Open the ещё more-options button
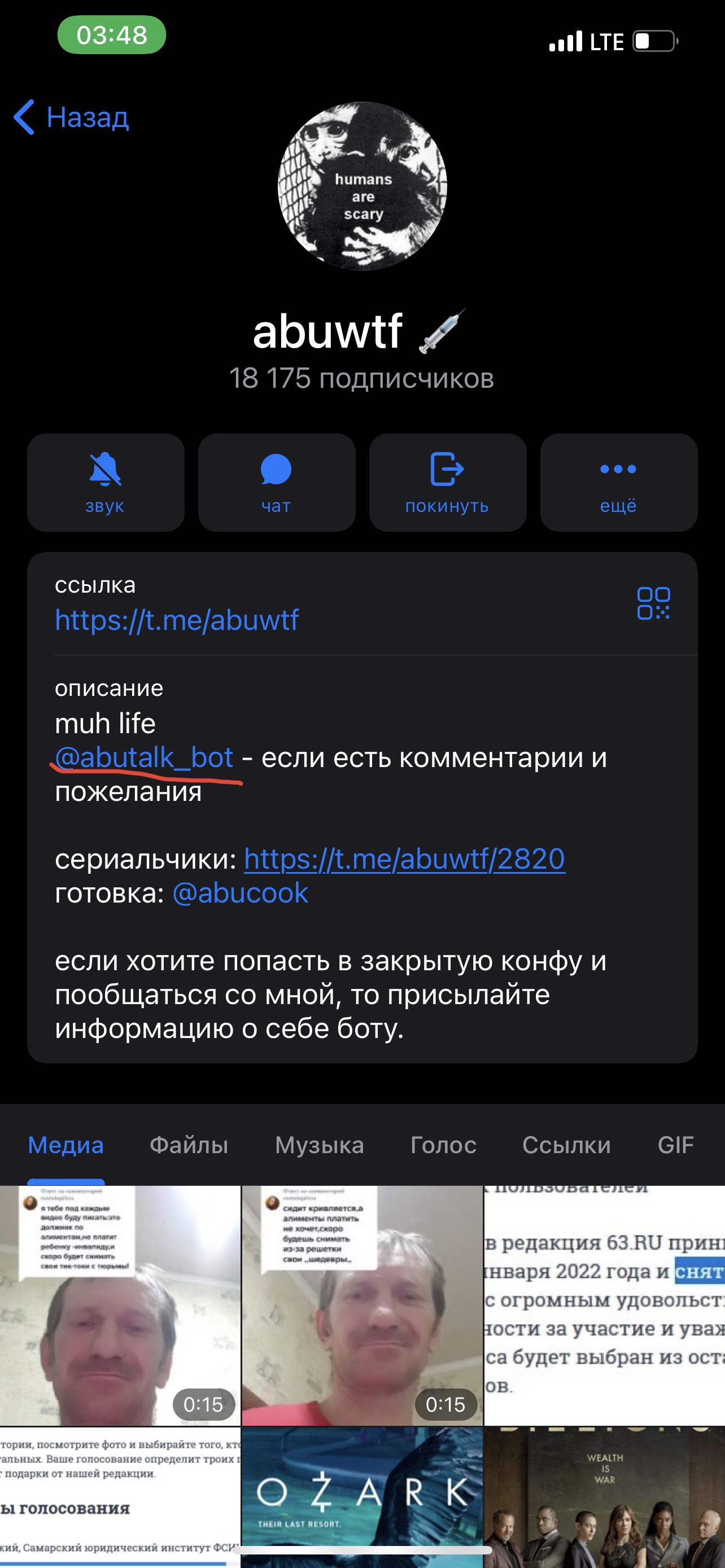 point(618,482)
